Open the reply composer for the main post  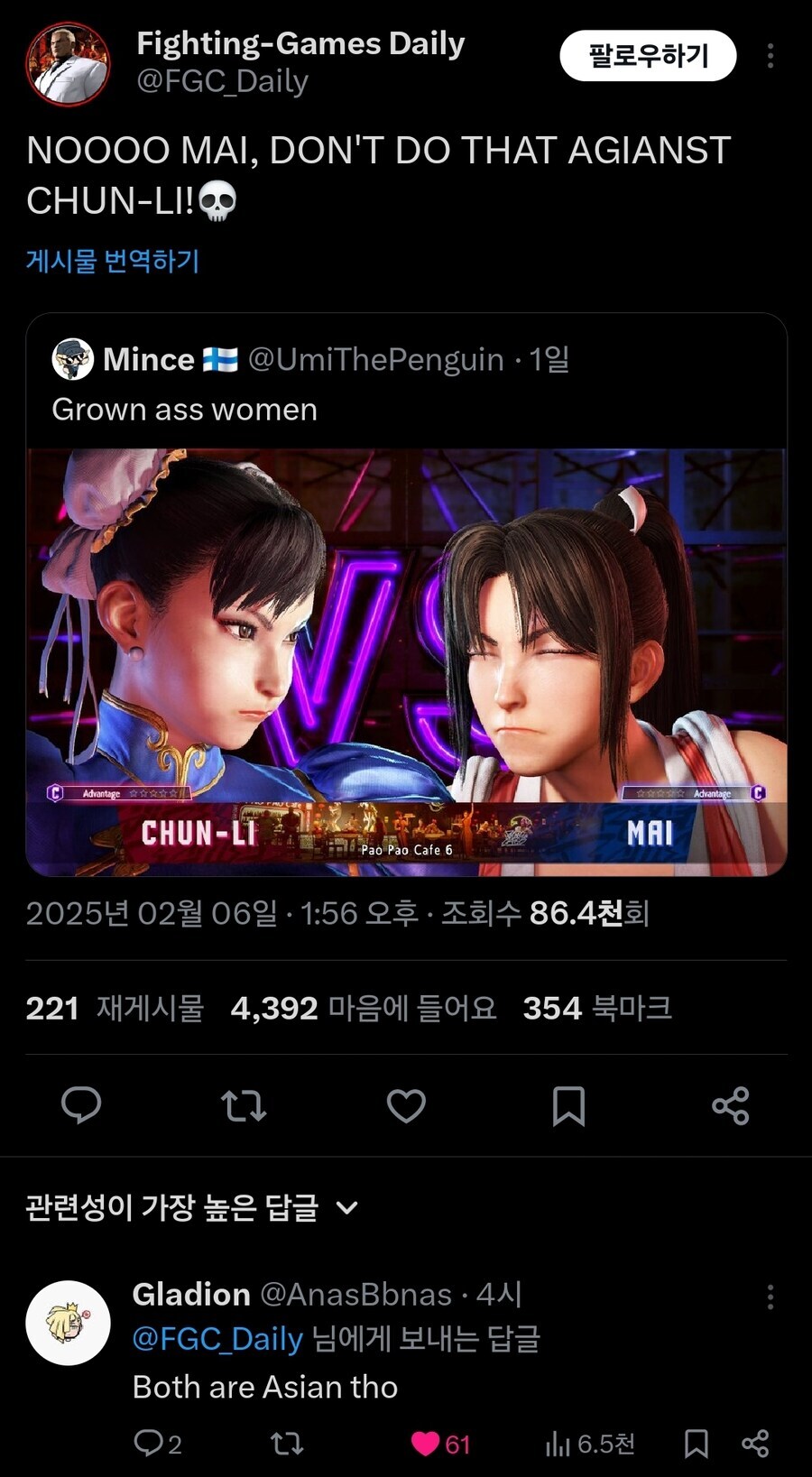coord(82,1104)
